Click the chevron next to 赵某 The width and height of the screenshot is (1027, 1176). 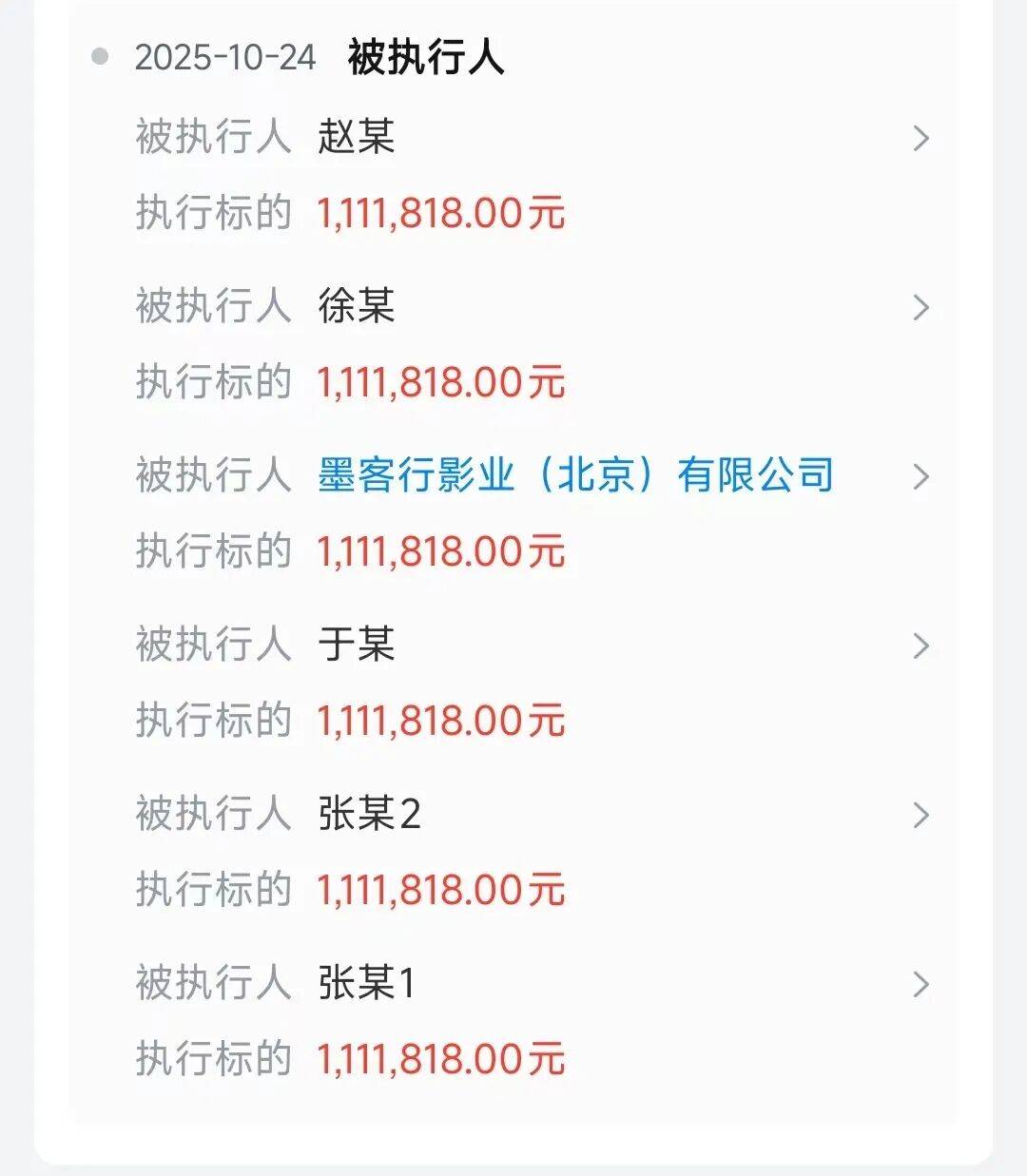[x=920, y=139]
